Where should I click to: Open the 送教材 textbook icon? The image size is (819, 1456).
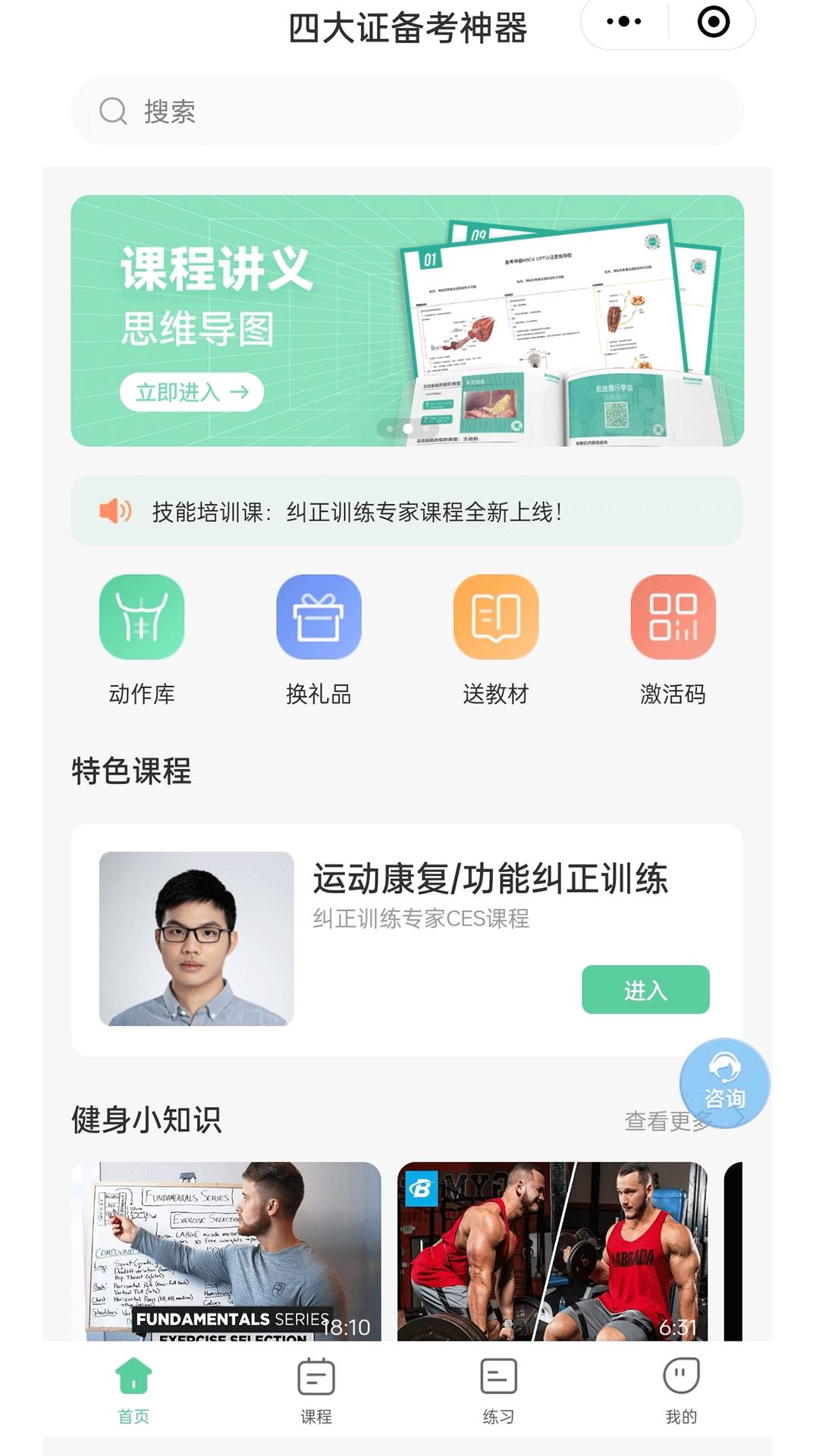495,617
